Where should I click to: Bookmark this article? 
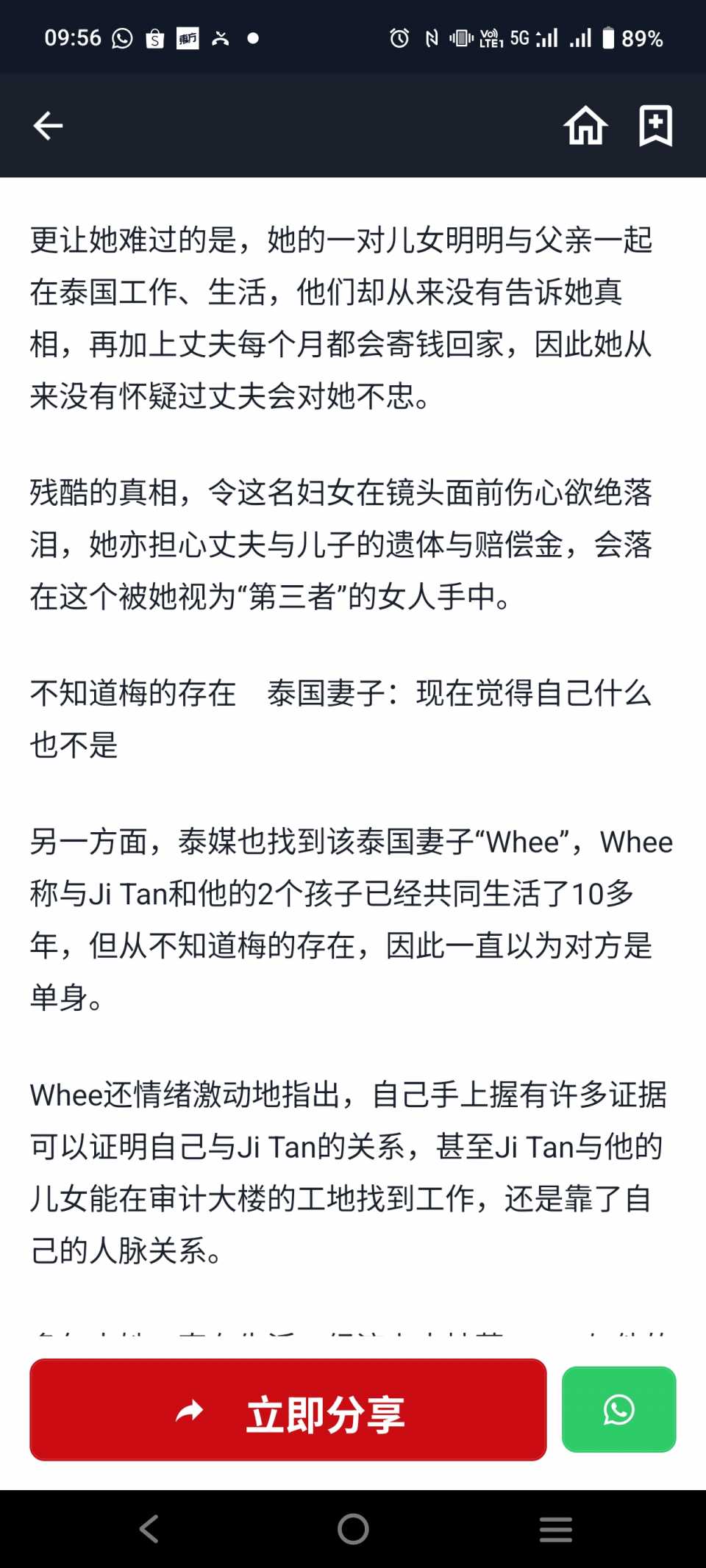655,126
